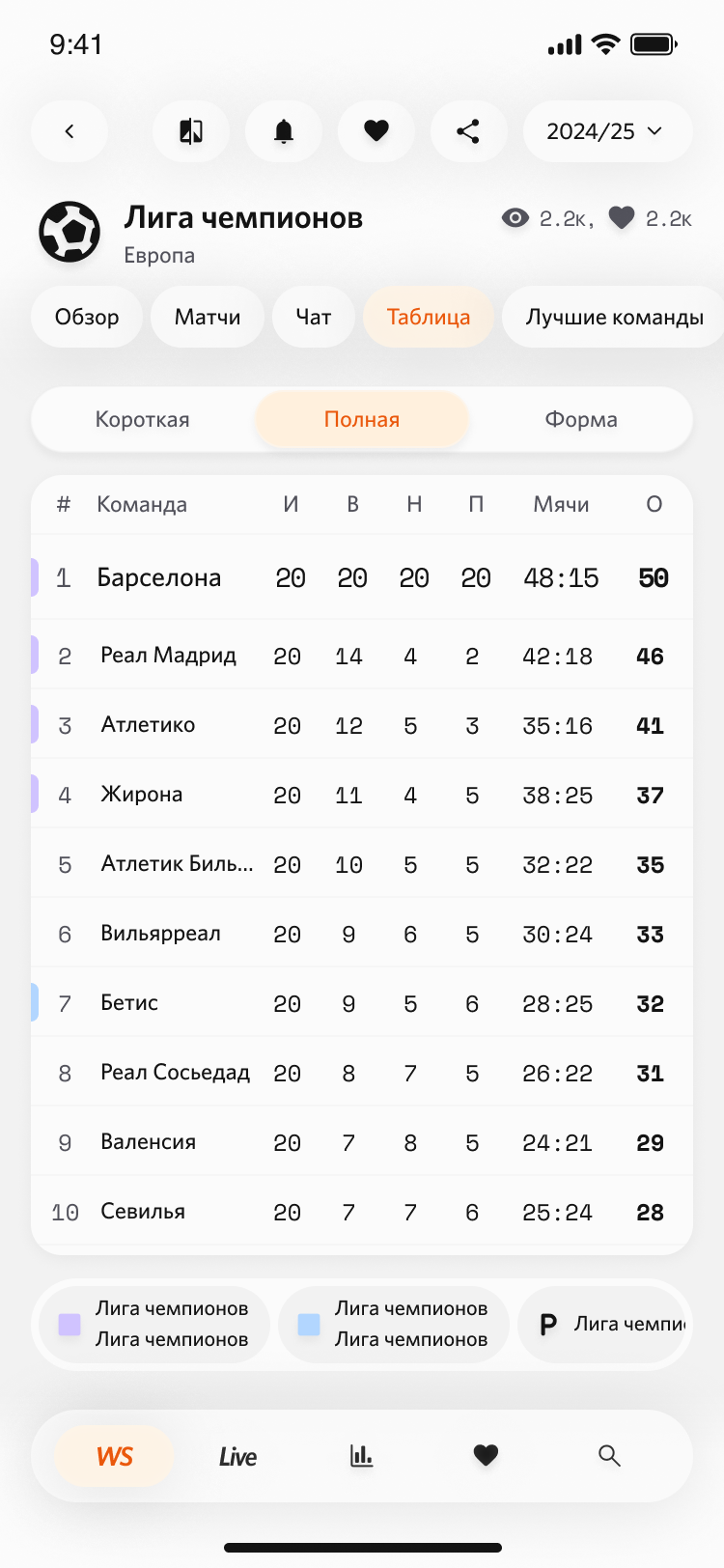
Task: Share this league page
Action: [x=468, y=131]
